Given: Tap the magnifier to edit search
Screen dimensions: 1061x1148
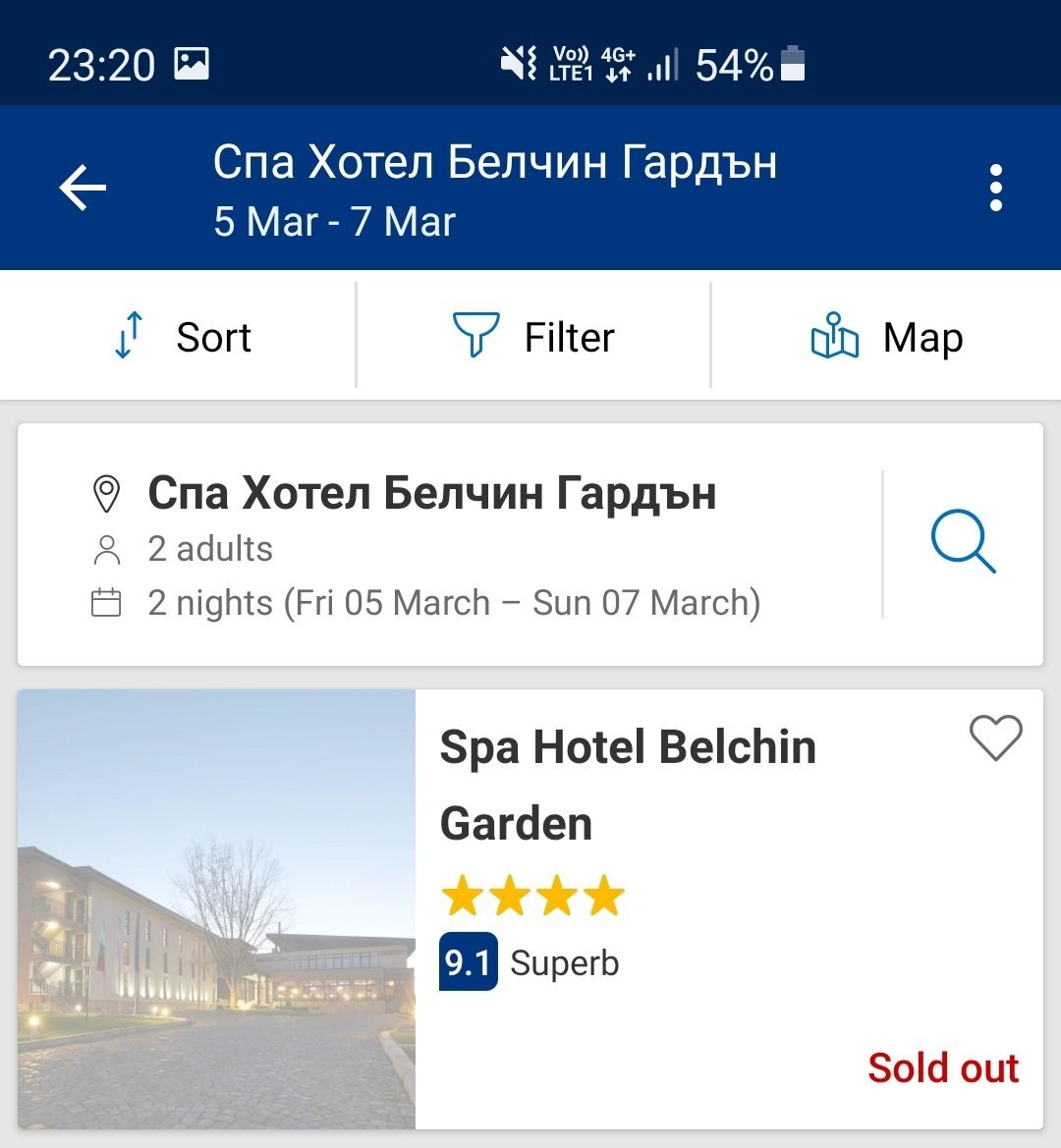Looking at the screenshot, I should pyautogui.click(x=963, y=541).
